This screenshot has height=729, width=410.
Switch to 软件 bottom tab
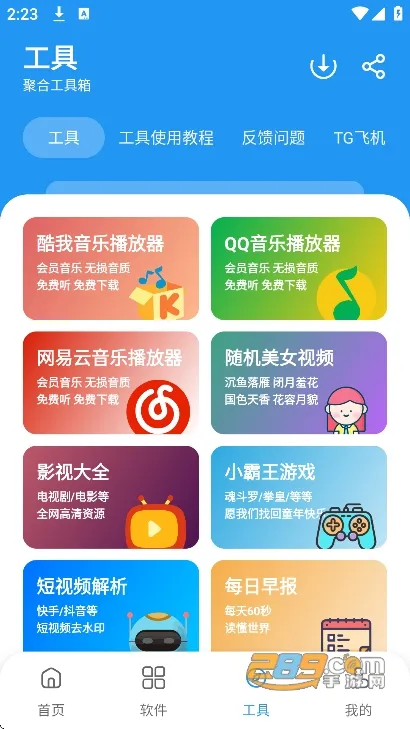153,691
